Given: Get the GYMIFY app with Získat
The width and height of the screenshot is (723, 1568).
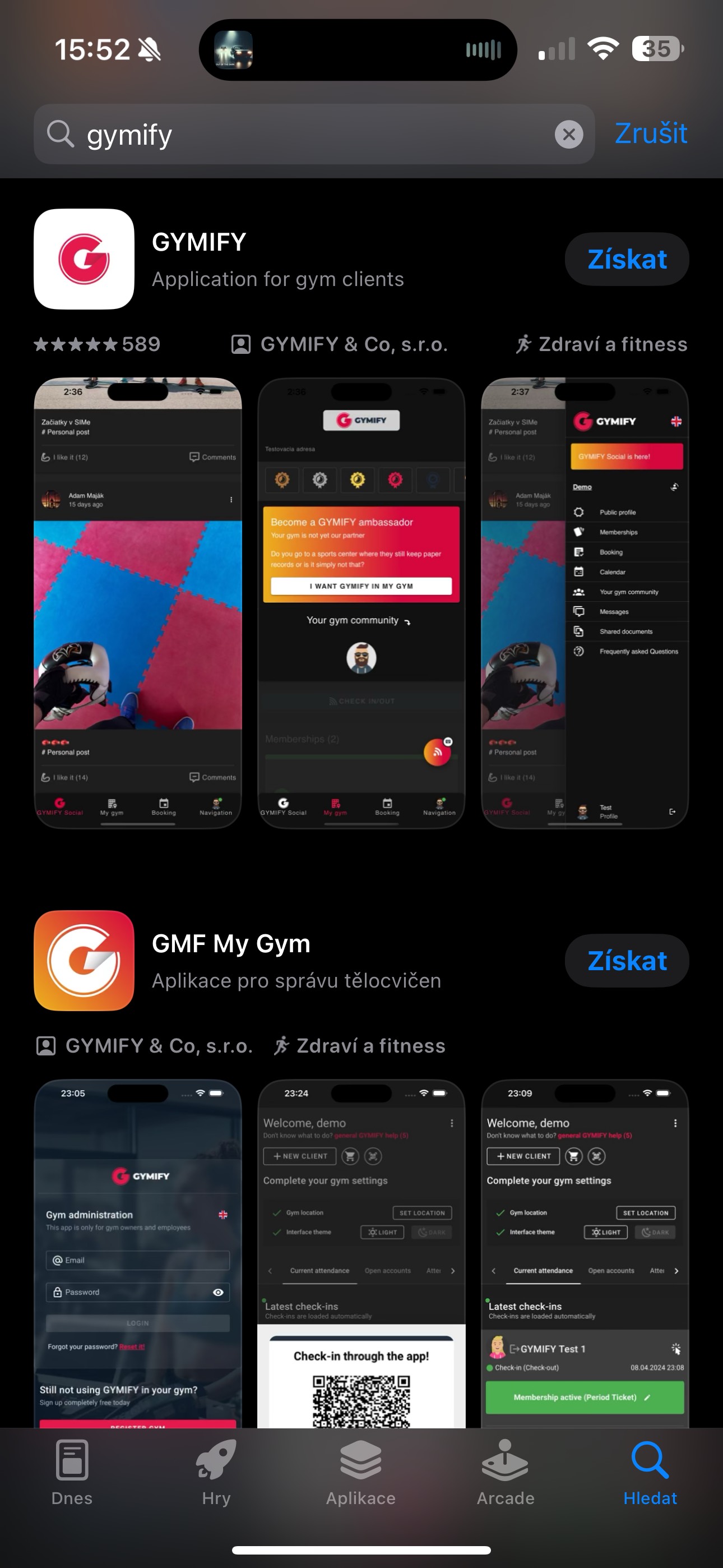Looking at the screenshot, I should [x=626, y=259].
